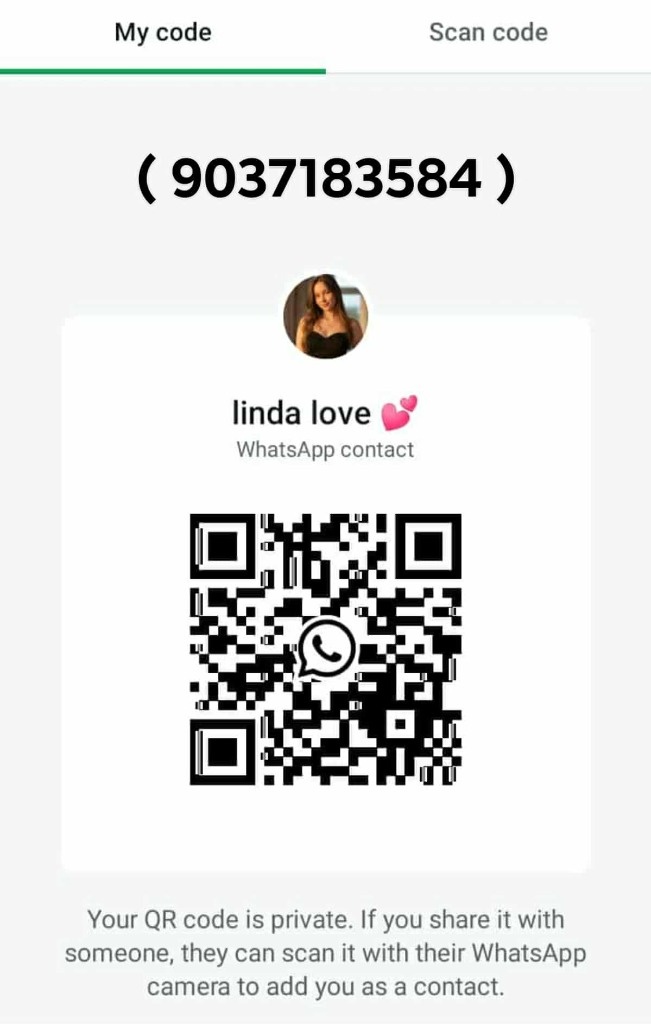Switch to the Scan code tab
651x1024 pixels.
point(488,33)
